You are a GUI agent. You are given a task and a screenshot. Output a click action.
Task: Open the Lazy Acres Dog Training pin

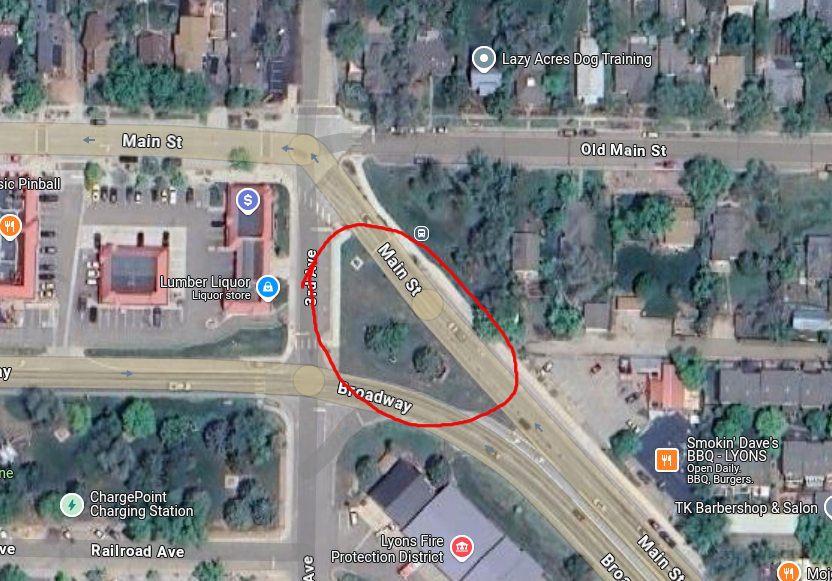484,60
